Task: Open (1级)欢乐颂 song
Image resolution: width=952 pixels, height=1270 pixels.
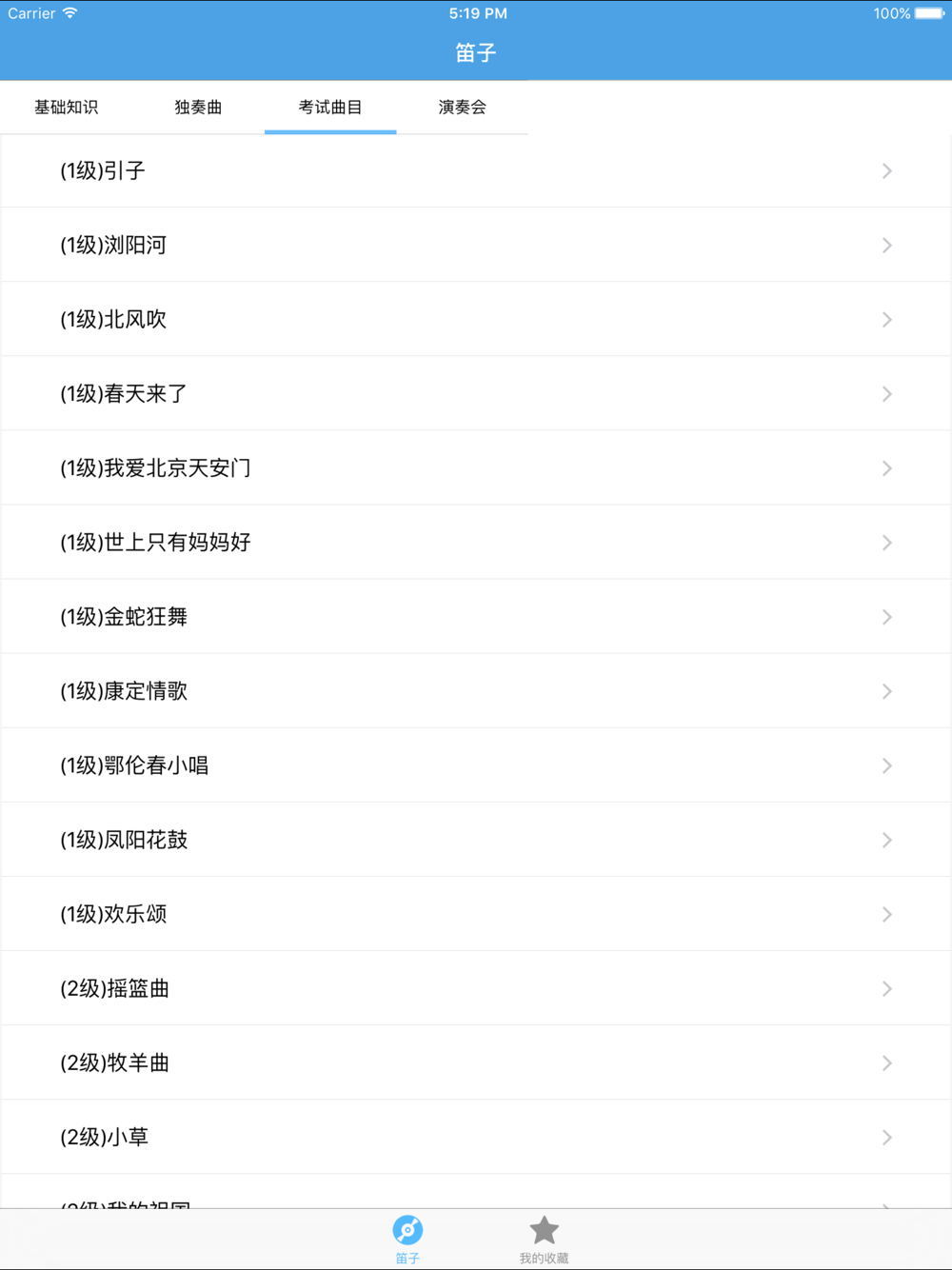Action: coord(476,914)
